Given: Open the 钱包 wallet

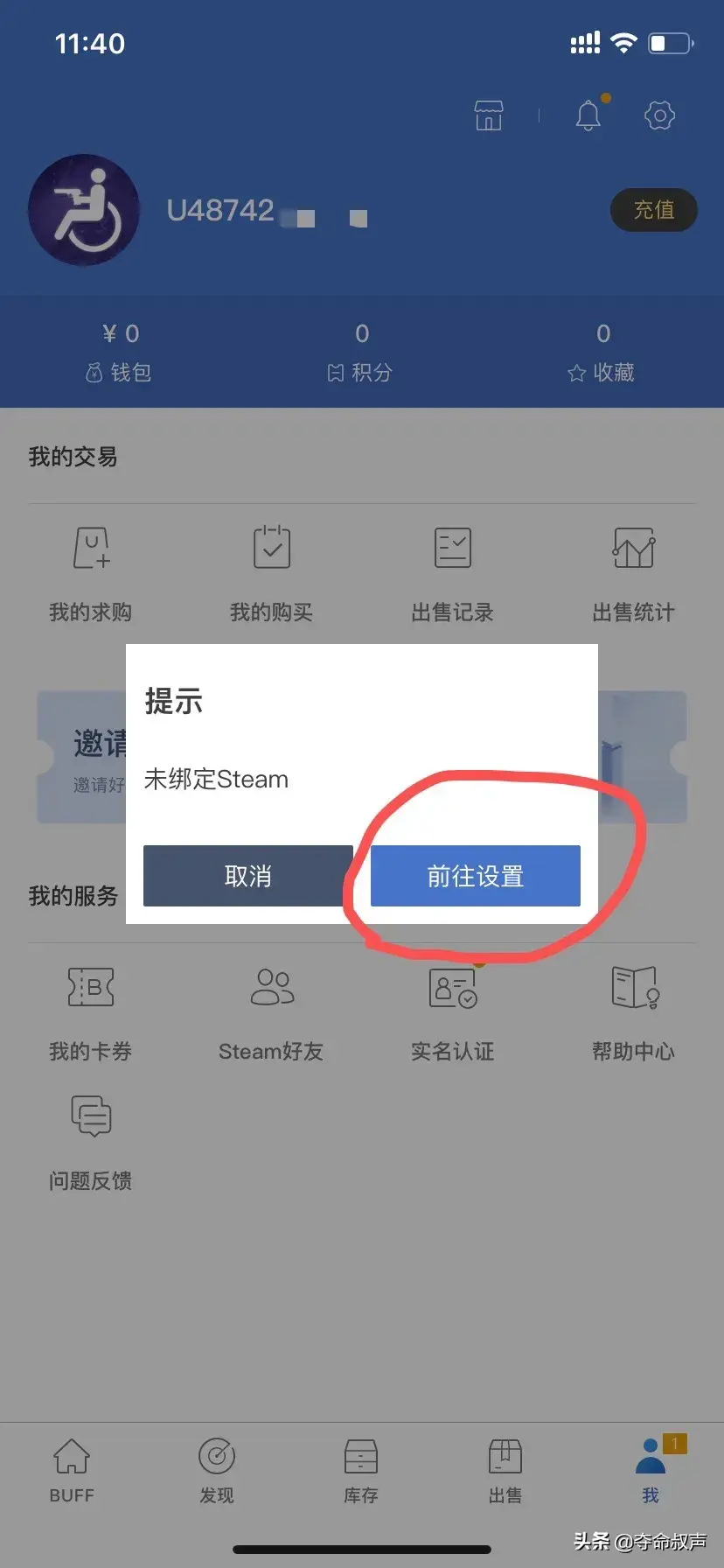Looking at the screenshot, I should (120, 354).
